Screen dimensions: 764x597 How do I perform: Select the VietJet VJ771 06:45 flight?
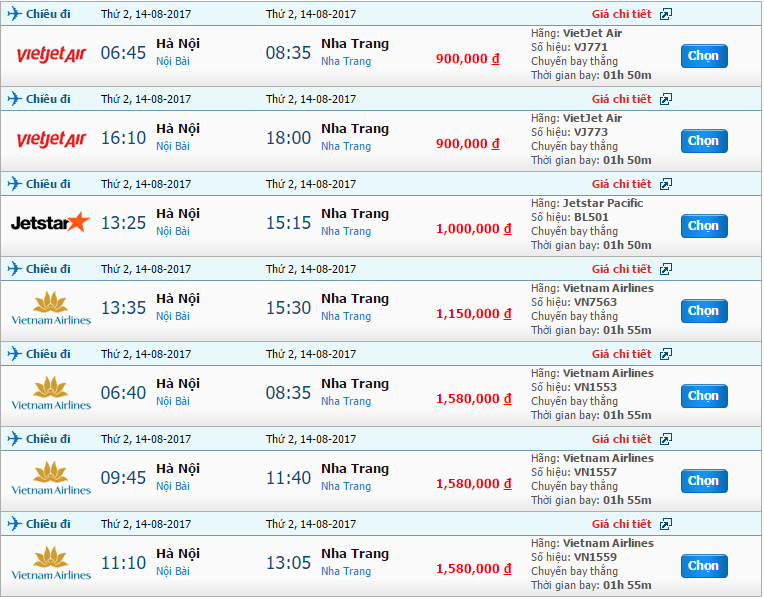tap(704, 56)
